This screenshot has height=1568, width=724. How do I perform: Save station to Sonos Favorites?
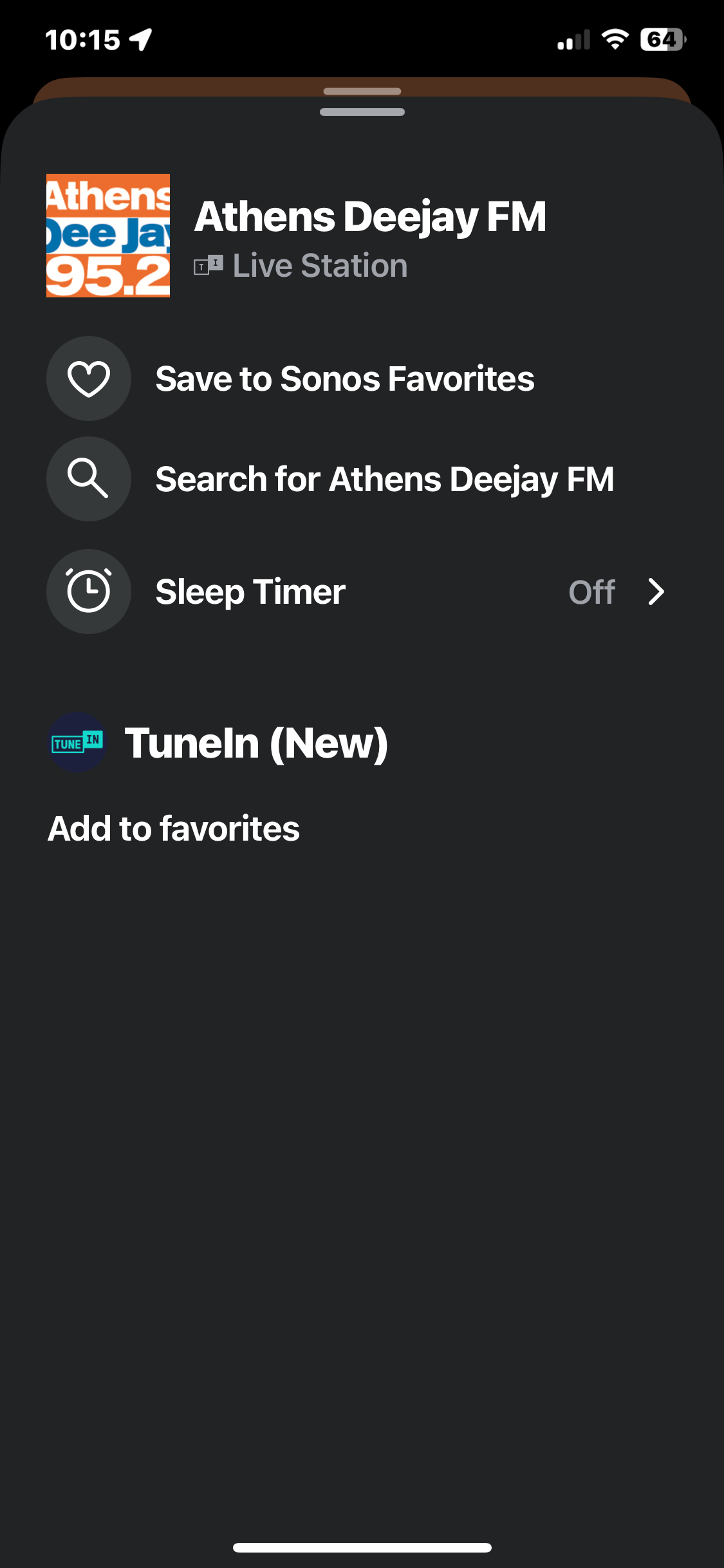[345, 378]
